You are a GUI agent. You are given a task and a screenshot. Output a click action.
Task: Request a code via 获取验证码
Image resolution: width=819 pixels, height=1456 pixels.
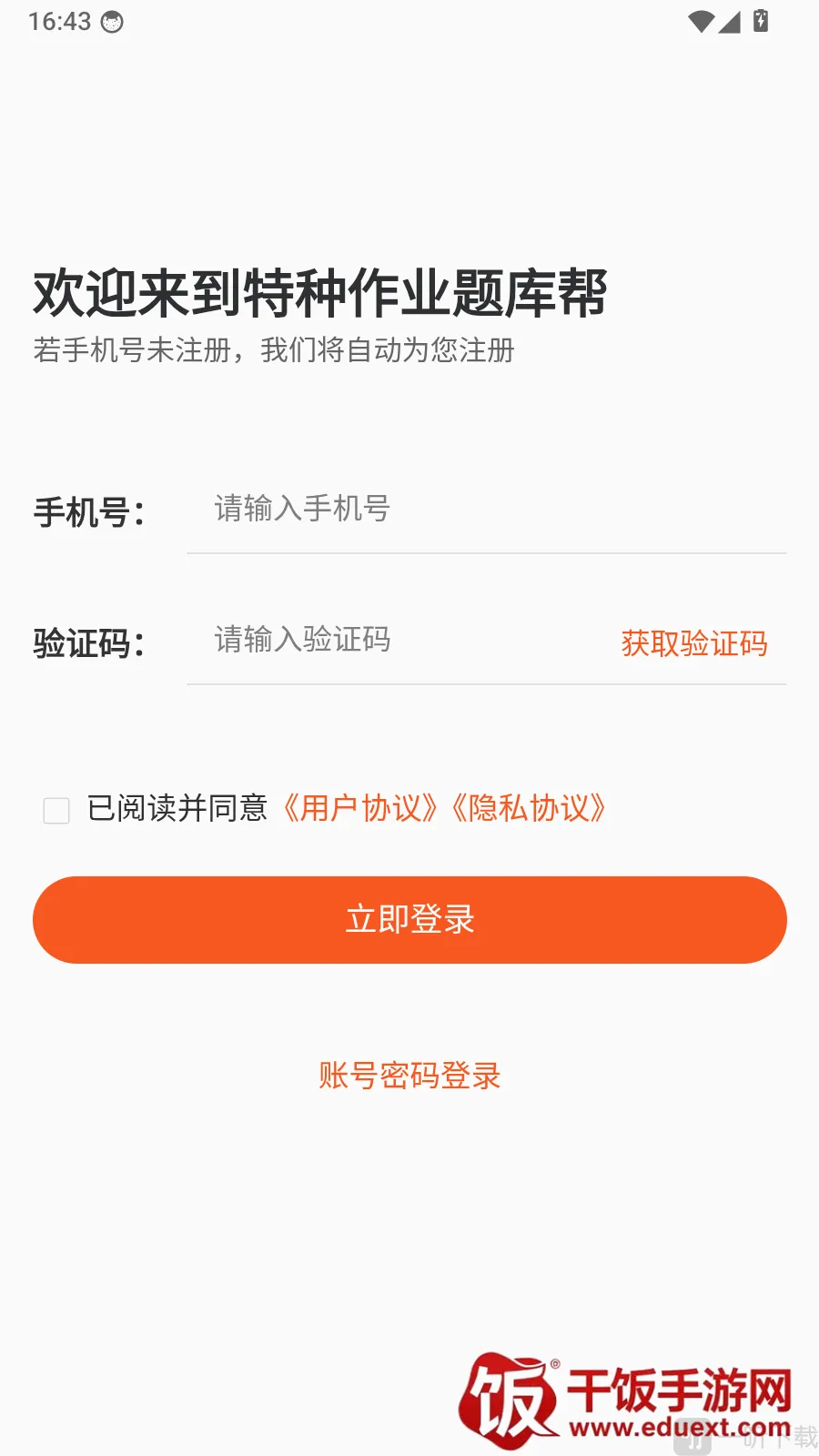point(694,643)
